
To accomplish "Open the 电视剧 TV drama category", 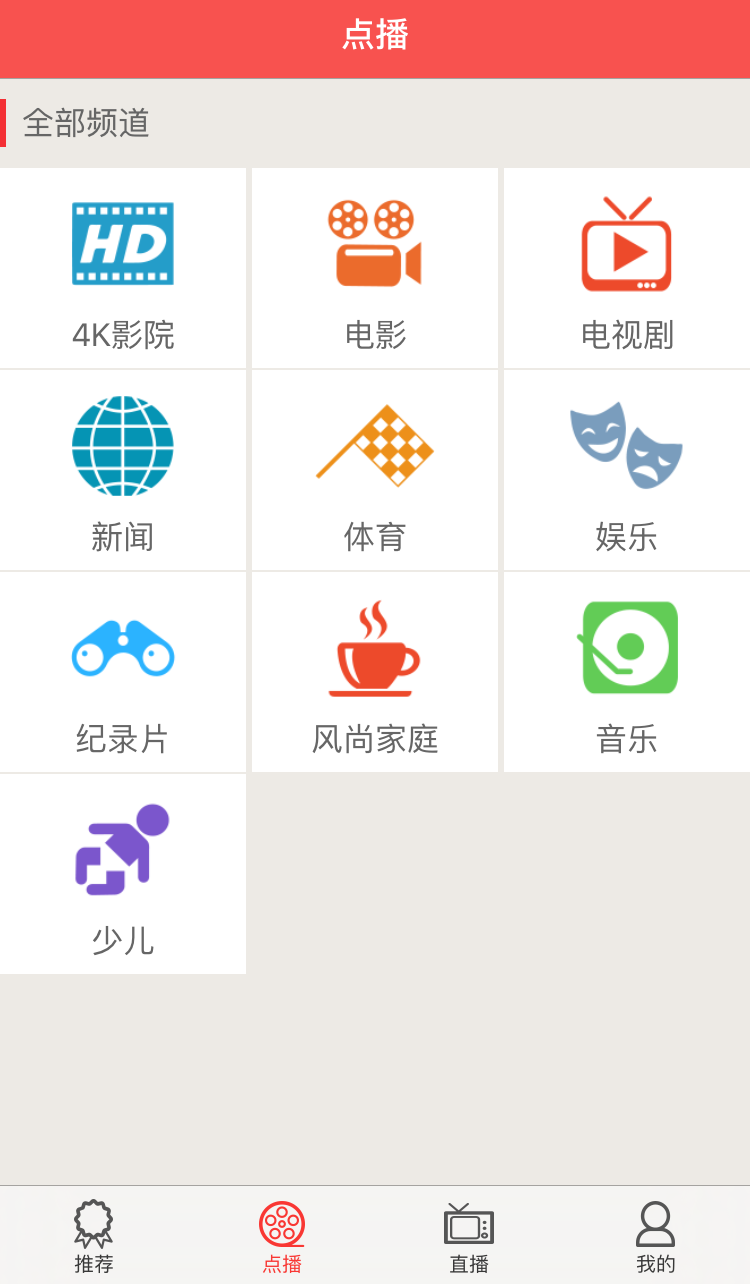I will pyautogui.click(x=626, y=242).
